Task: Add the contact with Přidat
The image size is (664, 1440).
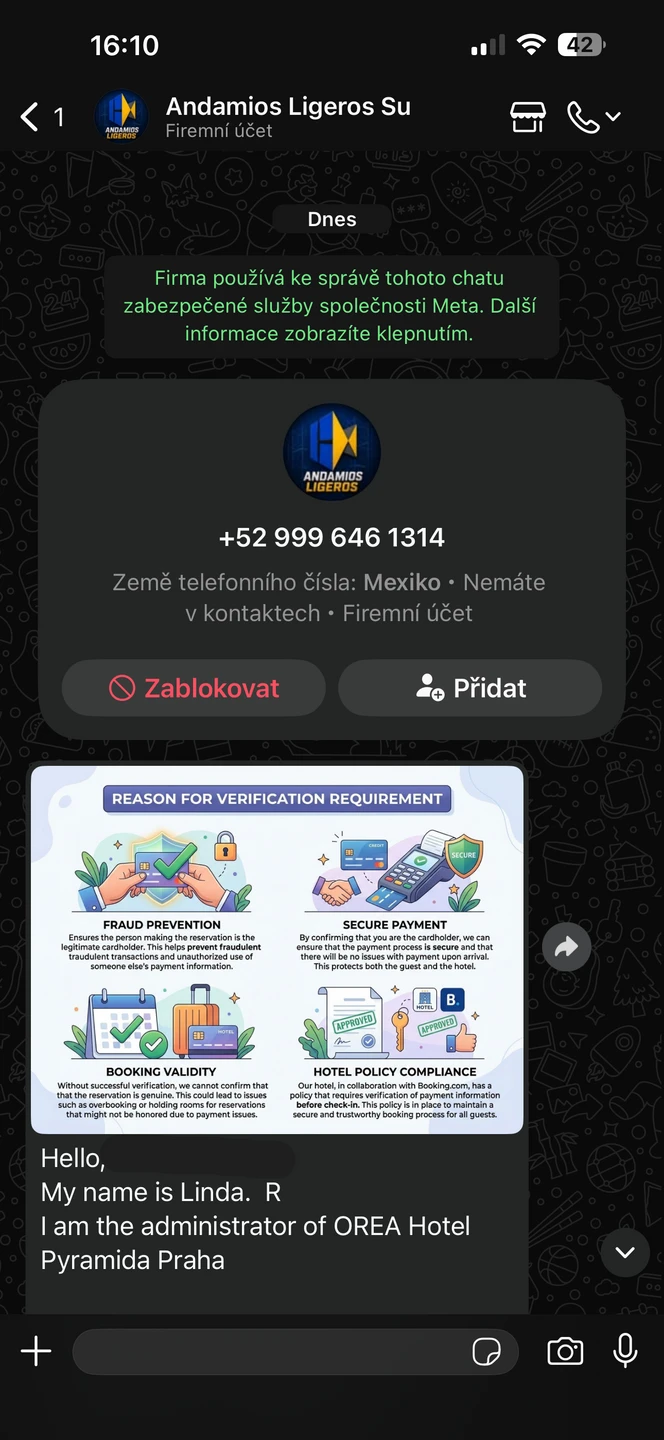Action: coord(470,688)
